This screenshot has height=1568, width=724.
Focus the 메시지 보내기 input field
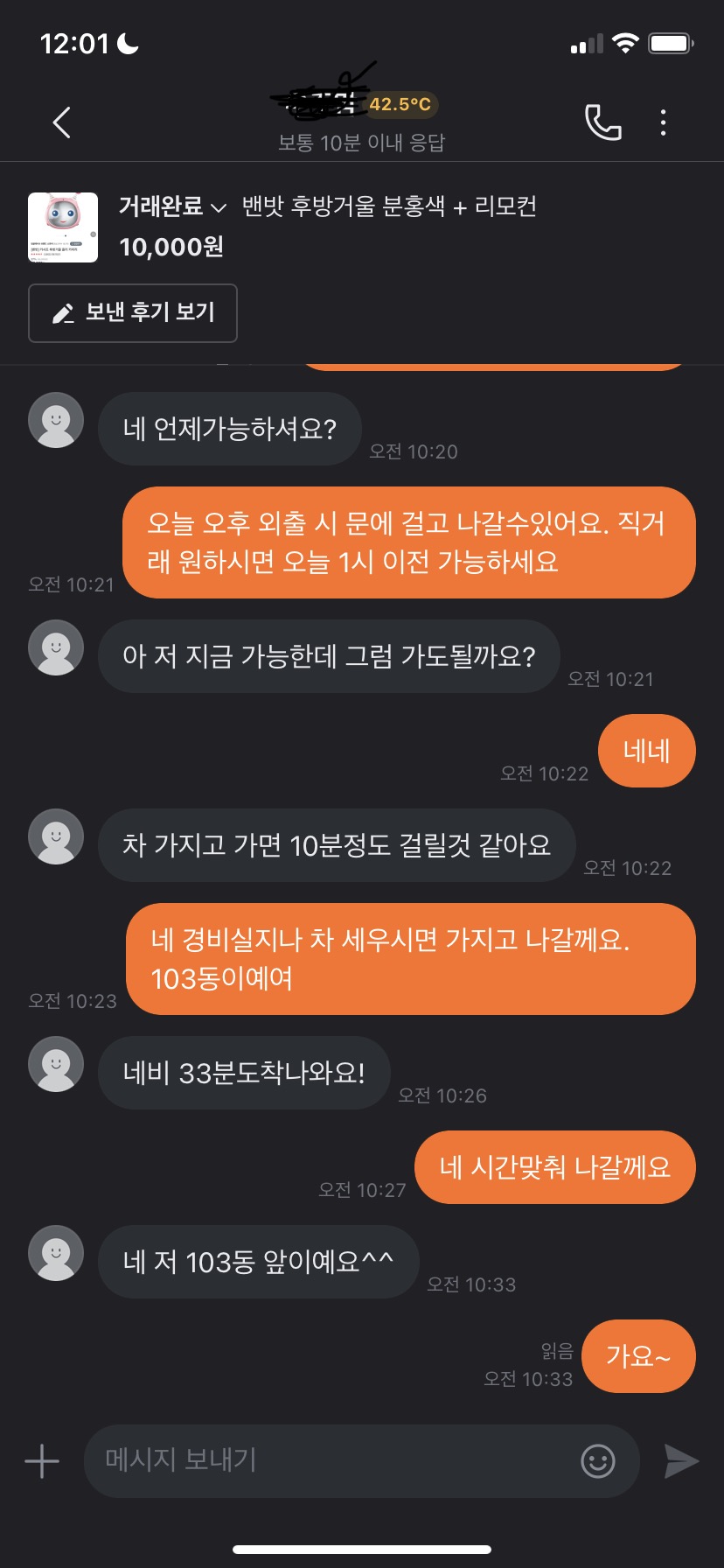pos(332,1460)
